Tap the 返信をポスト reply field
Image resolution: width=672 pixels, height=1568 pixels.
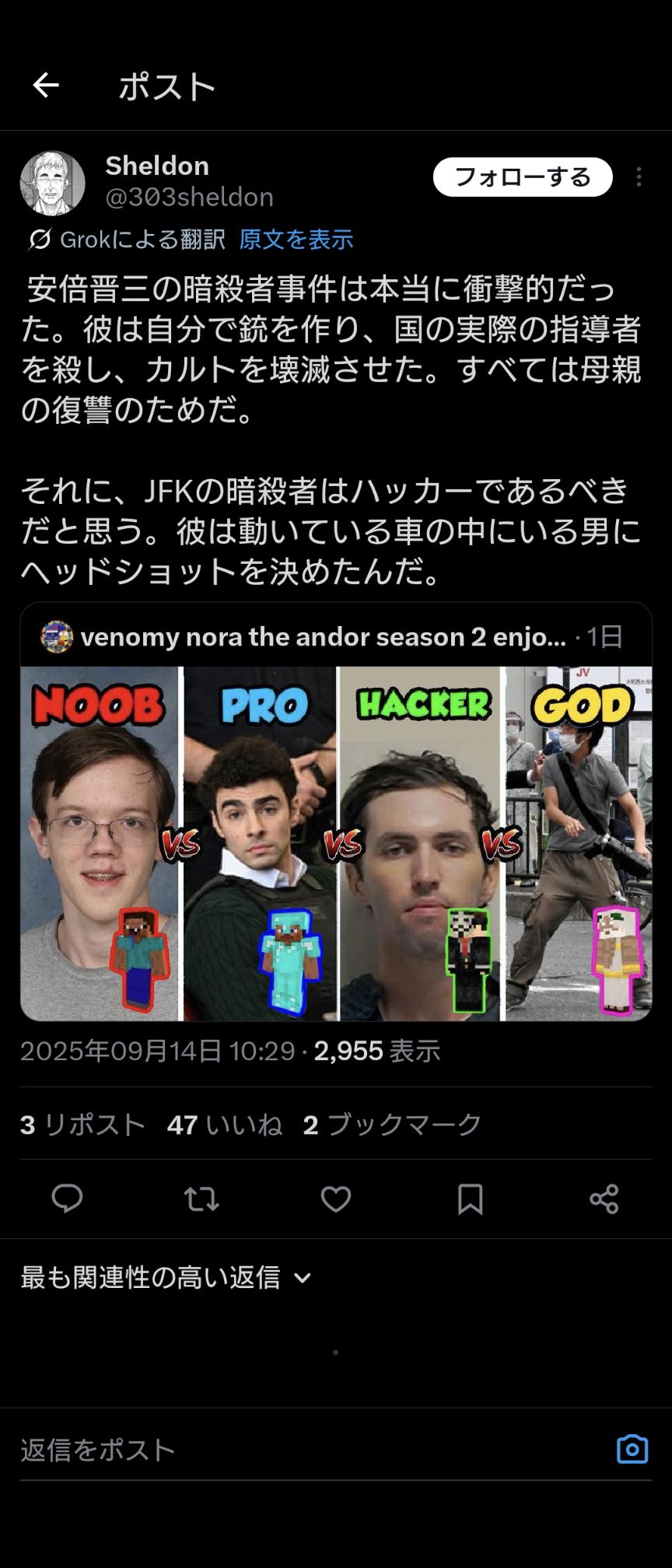coord(311,1450)
